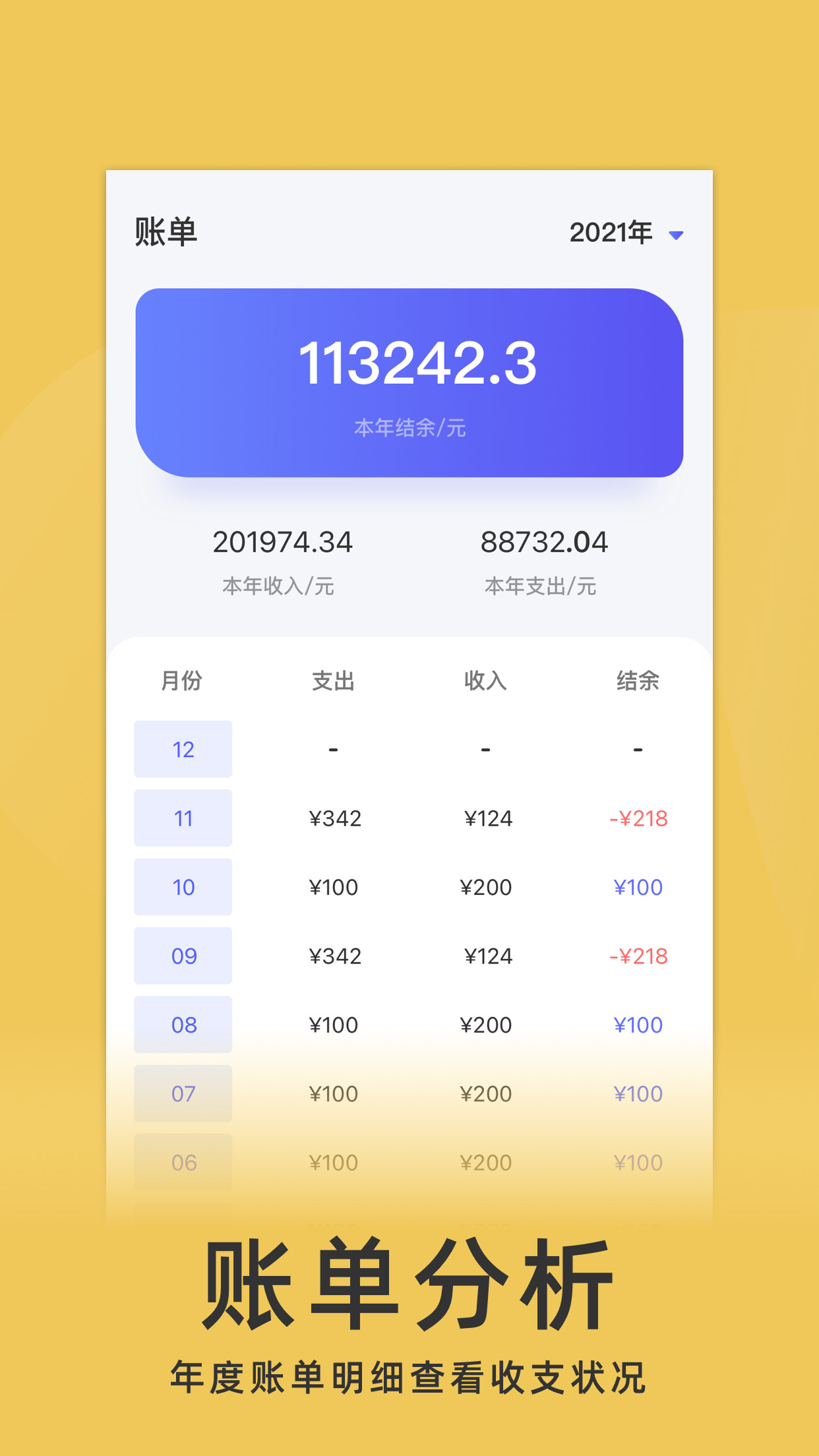Select the red -¥218 balance for month 11

click(x=638, y=818)
